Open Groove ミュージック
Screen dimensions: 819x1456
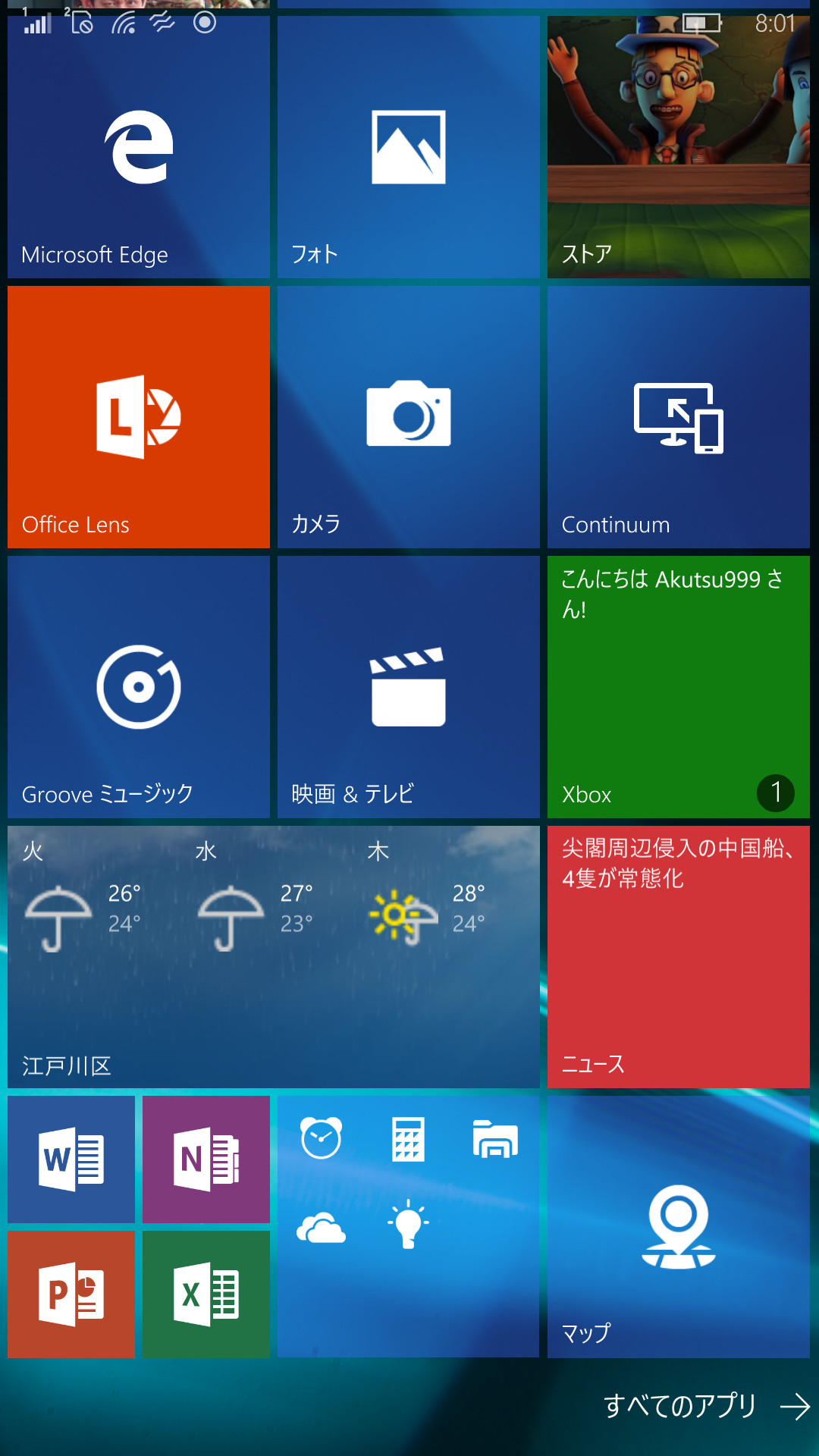(x=139, y=687)
